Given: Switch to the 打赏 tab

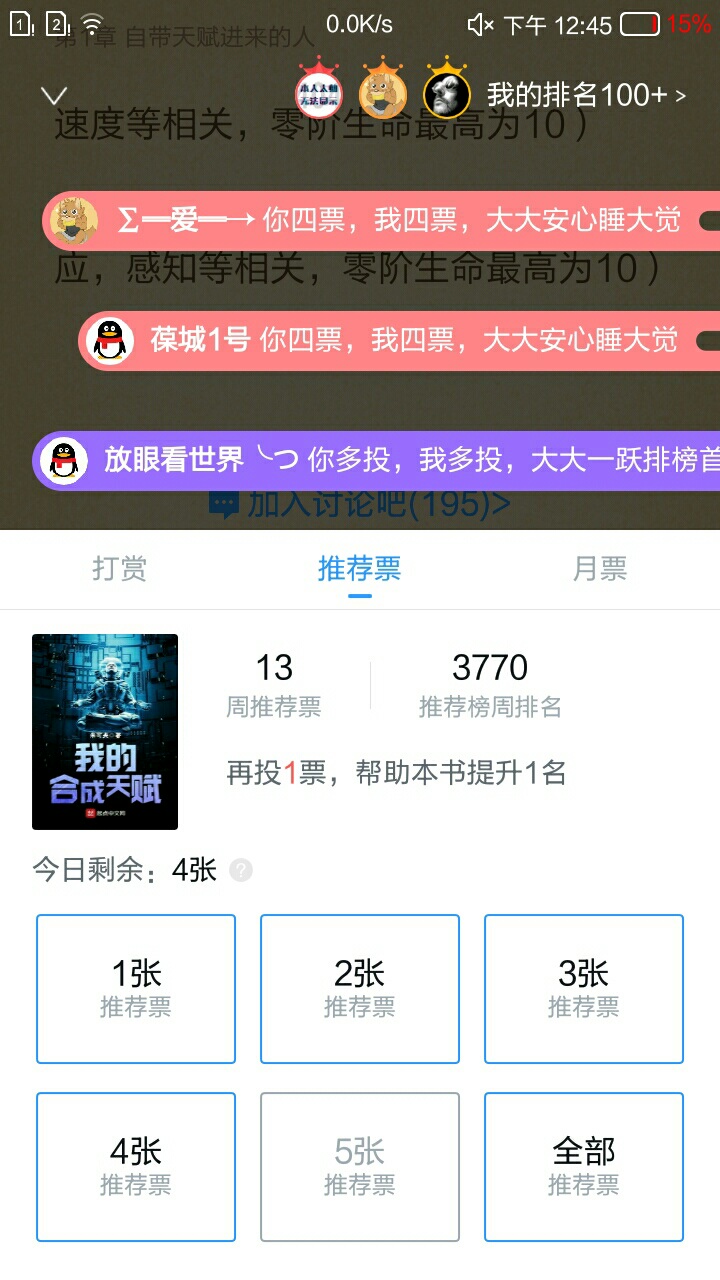Looking at the screenshot, I should pyautogui.click(x=120, y=569).
